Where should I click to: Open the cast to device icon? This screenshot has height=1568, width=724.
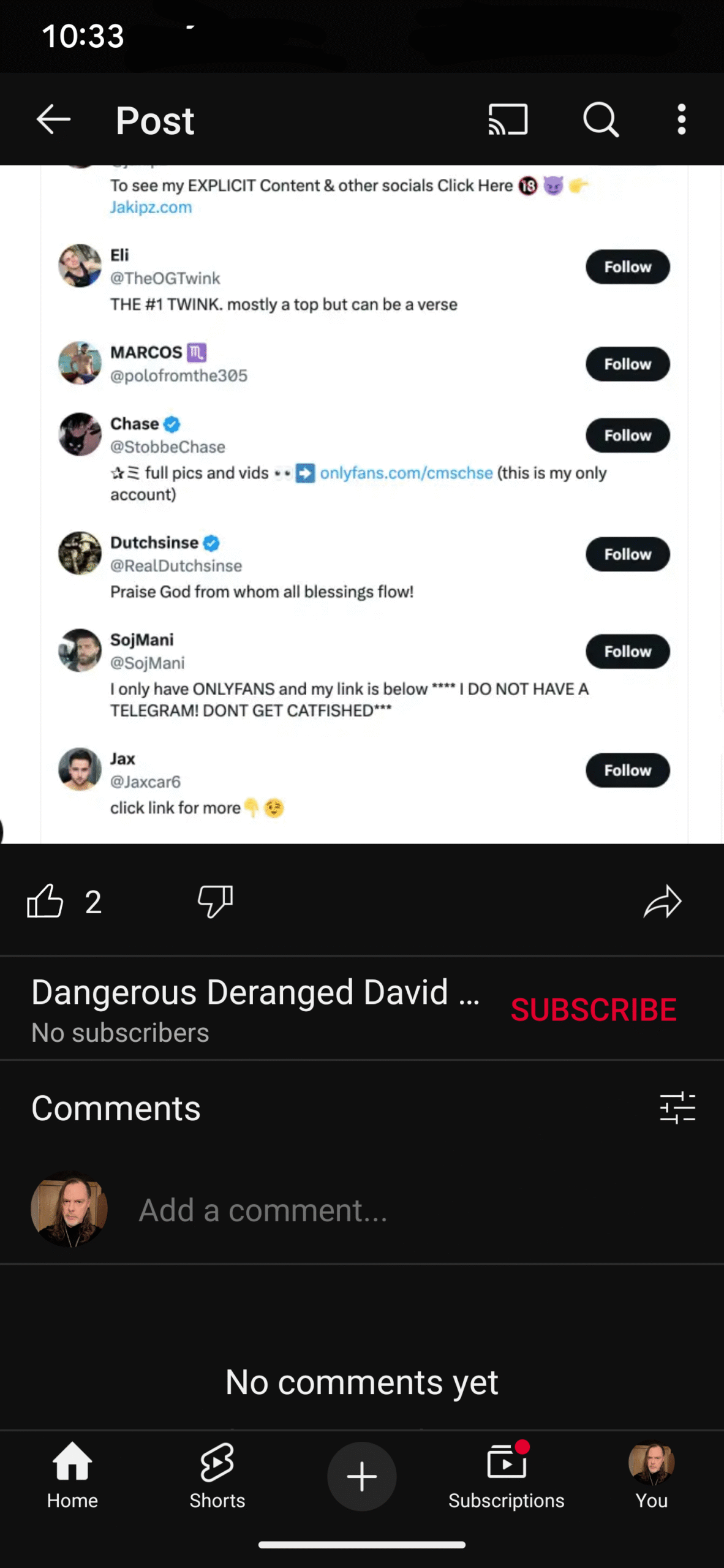[x=508, y=119]
